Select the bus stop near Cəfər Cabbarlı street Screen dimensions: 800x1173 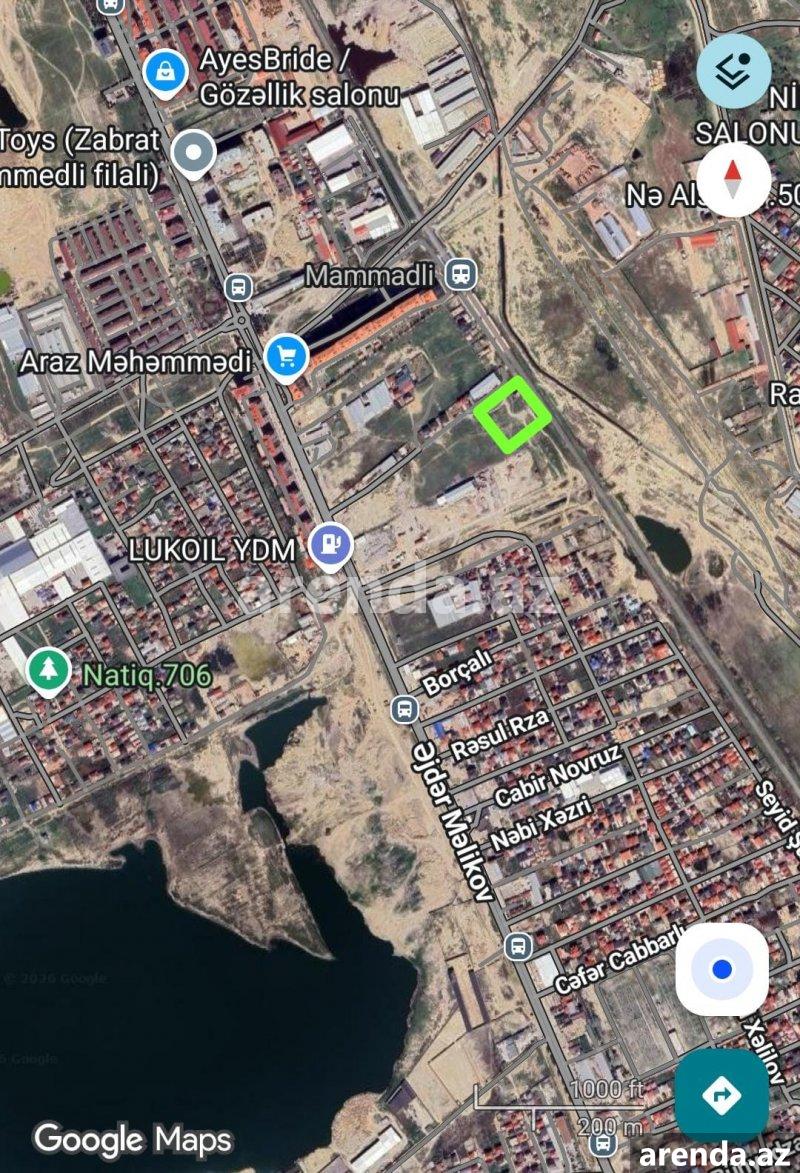point(518,945)
